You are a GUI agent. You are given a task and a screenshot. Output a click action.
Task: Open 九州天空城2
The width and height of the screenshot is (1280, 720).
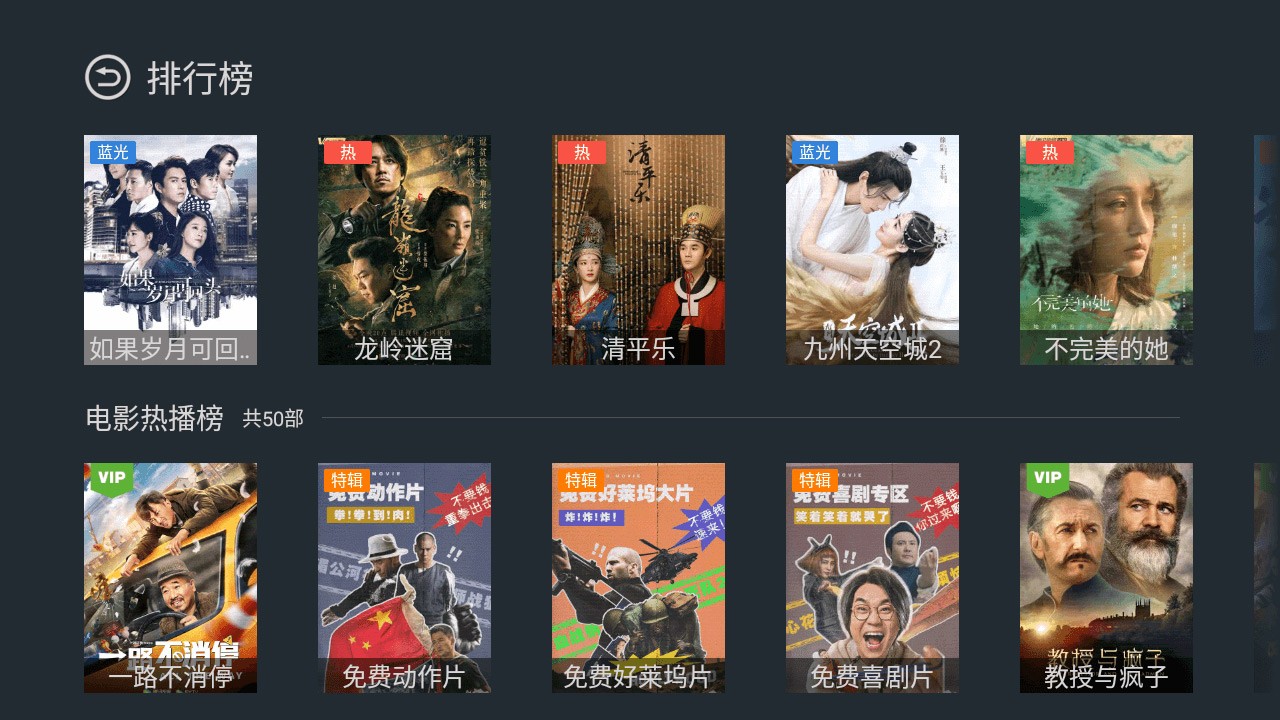872,249
